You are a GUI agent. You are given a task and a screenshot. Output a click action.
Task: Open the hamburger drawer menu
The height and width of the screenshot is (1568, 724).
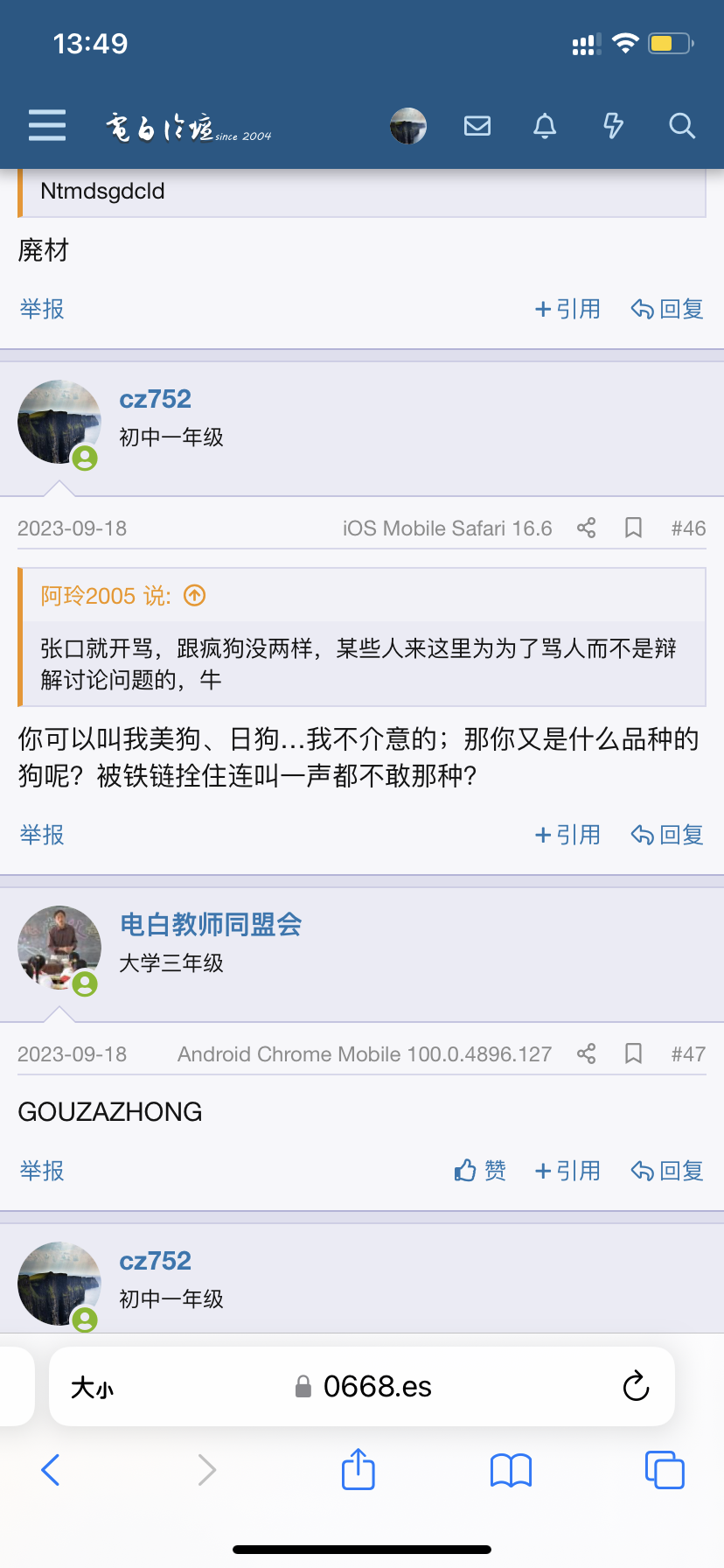pos(47,125)
